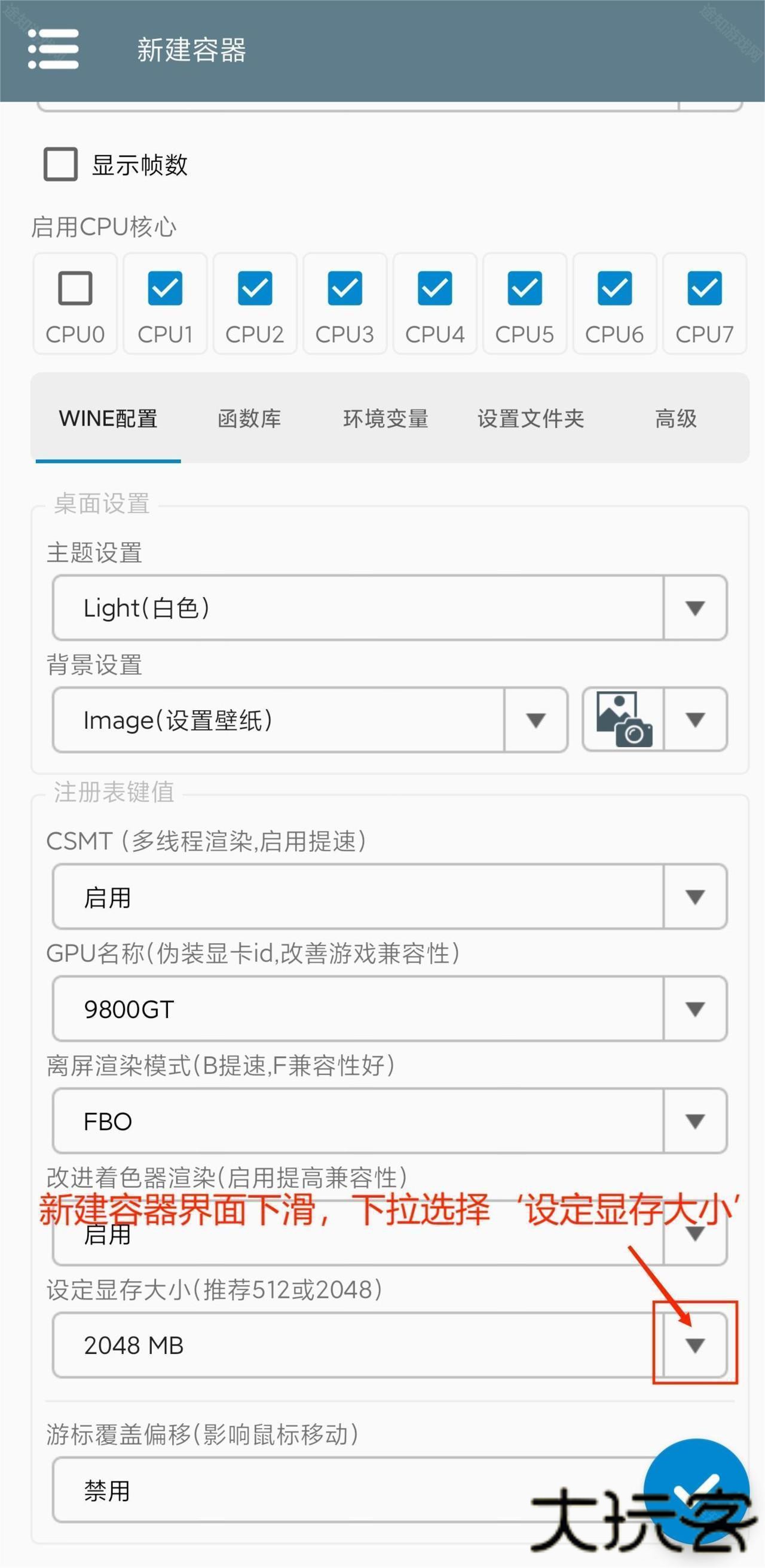The width and height of the screenshot is (765, 1568).
Task: Expand the 主题设置 Light(白色) dropdown
Action: [694, 607]
